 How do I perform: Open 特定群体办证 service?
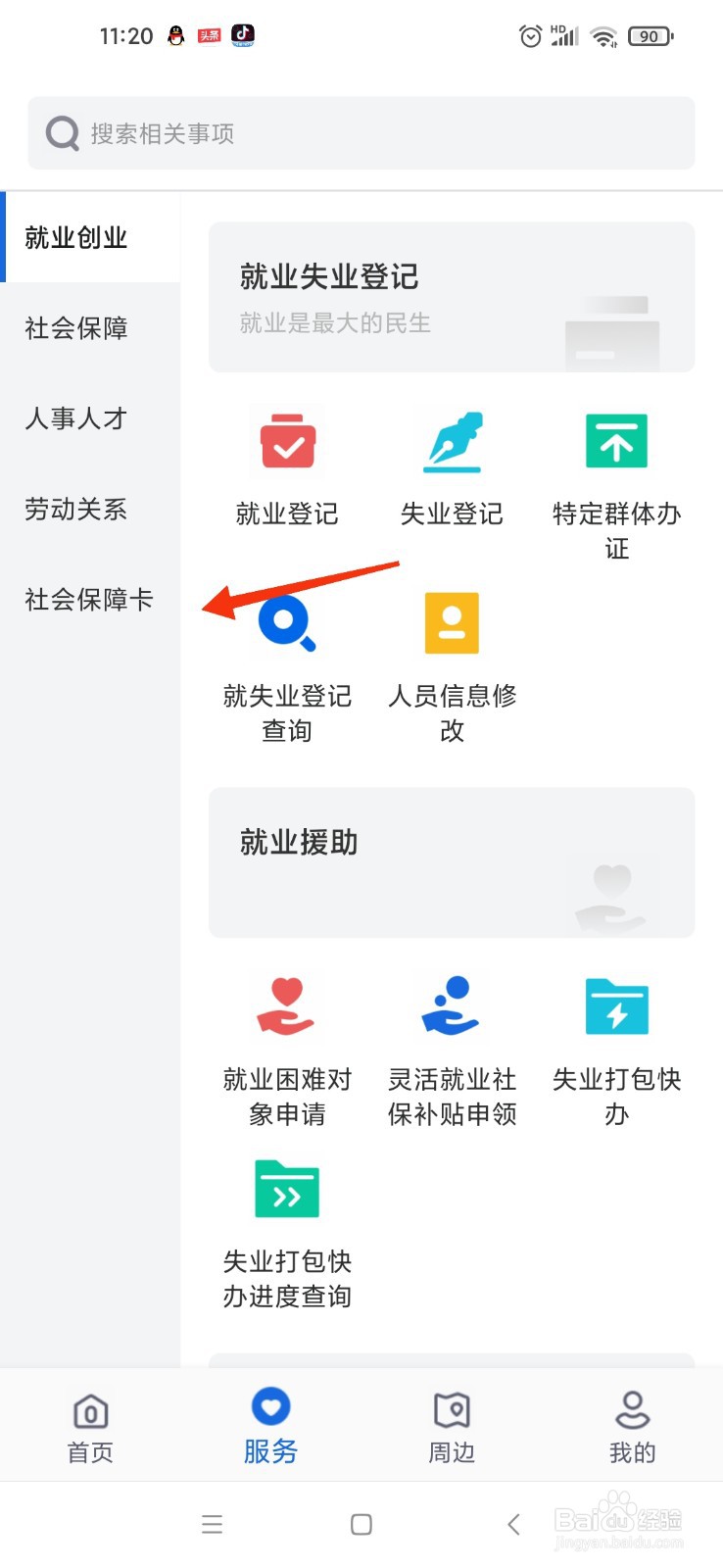coord(616,443)
